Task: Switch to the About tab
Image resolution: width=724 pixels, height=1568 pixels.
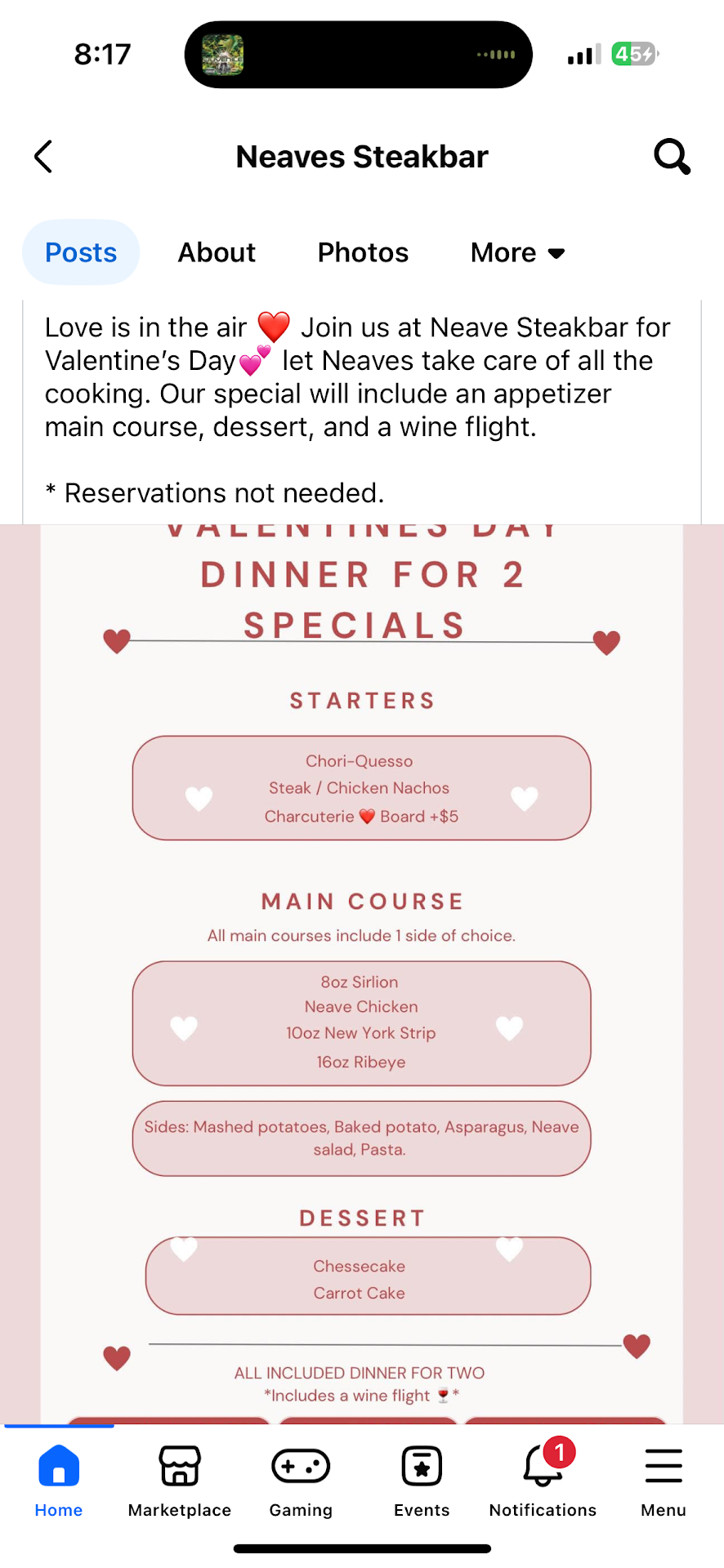Action: click(217, 252)
